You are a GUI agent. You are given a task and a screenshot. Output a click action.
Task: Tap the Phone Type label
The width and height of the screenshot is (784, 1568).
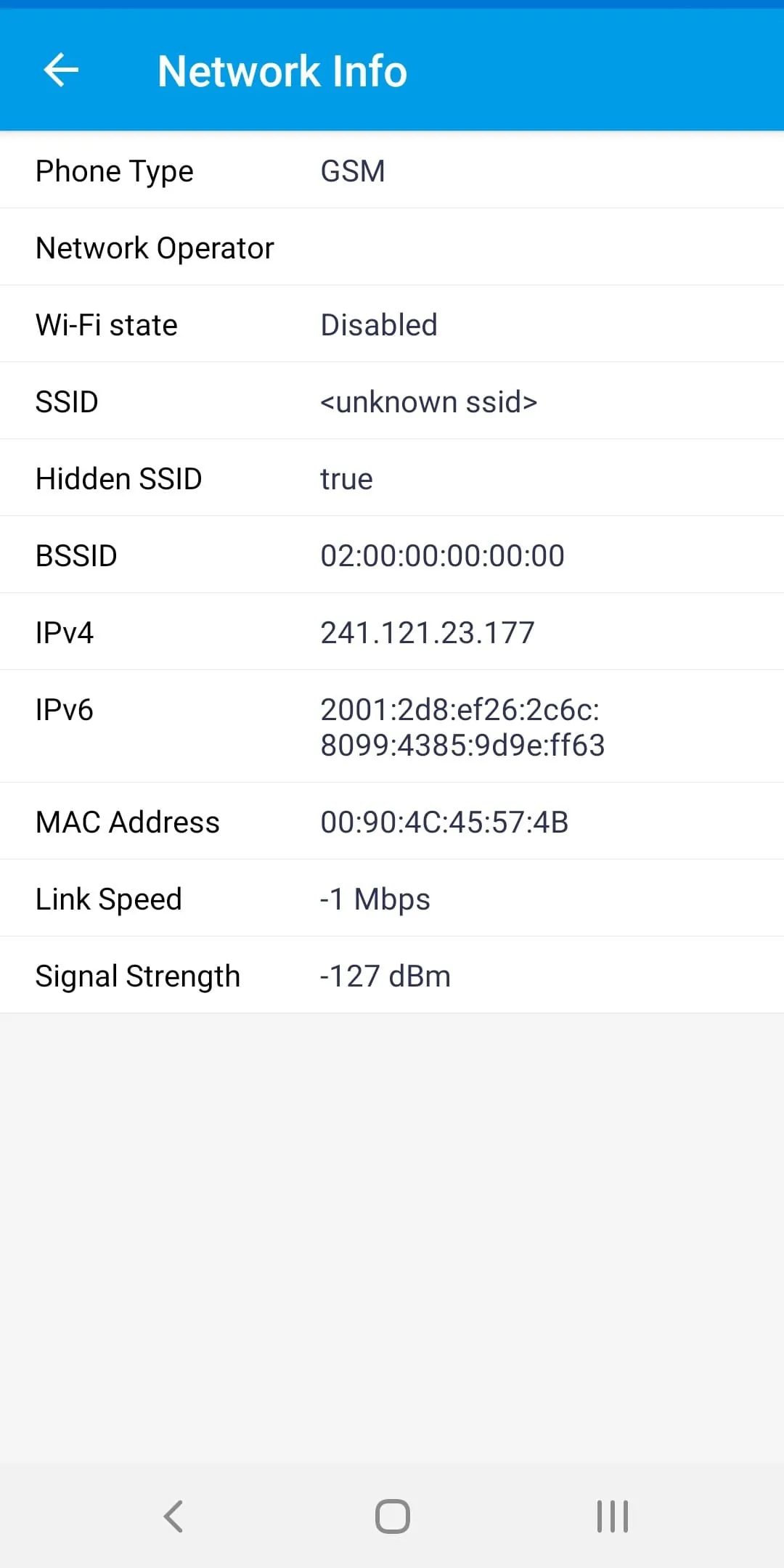coord(114,171)
